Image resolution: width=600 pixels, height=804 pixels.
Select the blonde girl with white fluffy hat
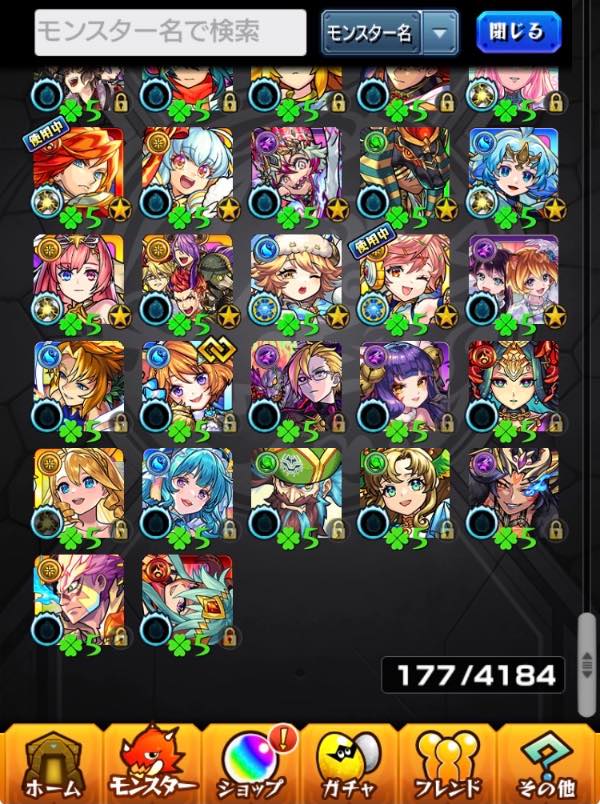[296, 278]
